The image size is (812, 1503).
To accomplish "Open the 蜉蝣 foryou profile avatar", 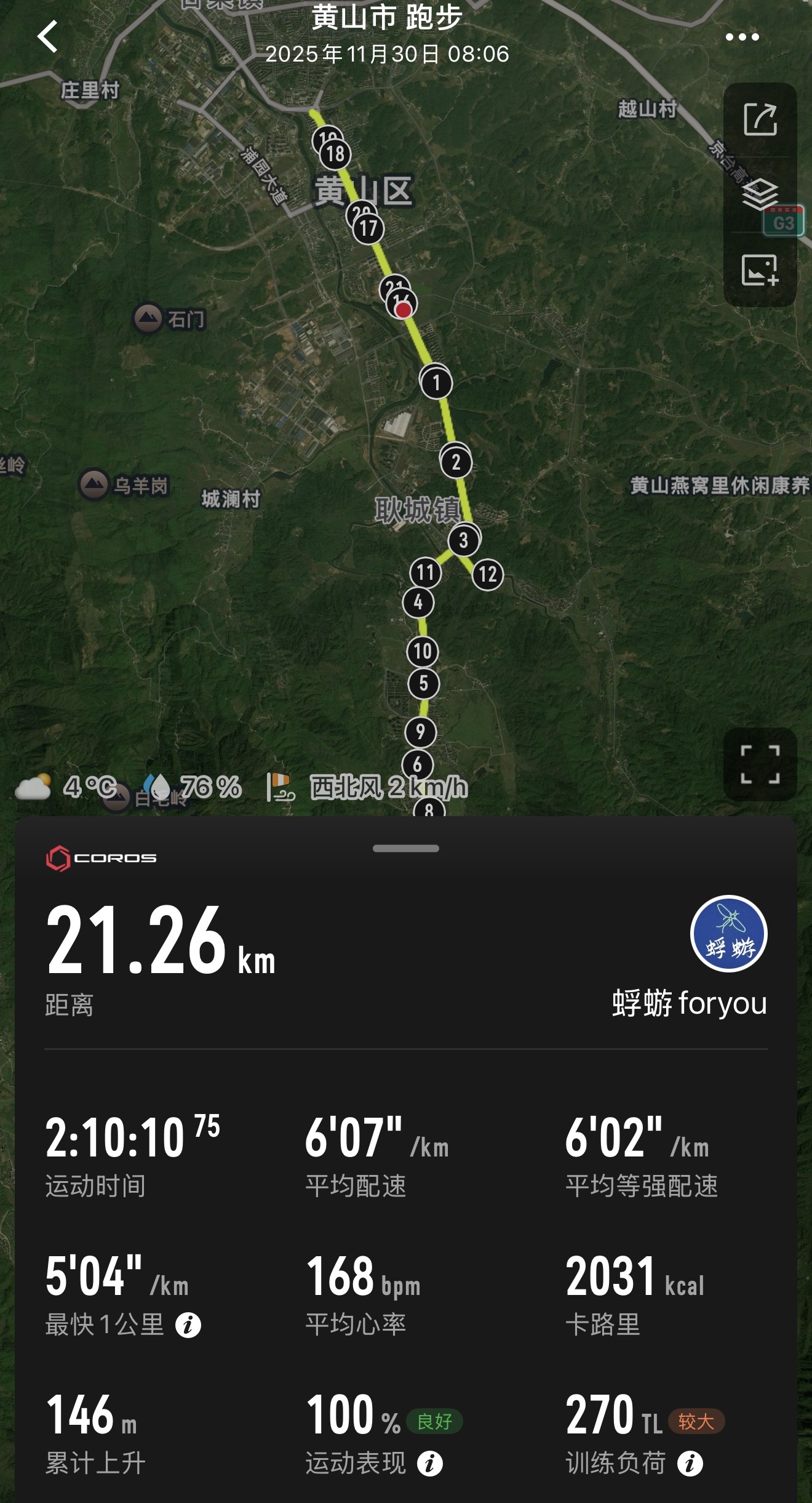I will tap(729, 933).
